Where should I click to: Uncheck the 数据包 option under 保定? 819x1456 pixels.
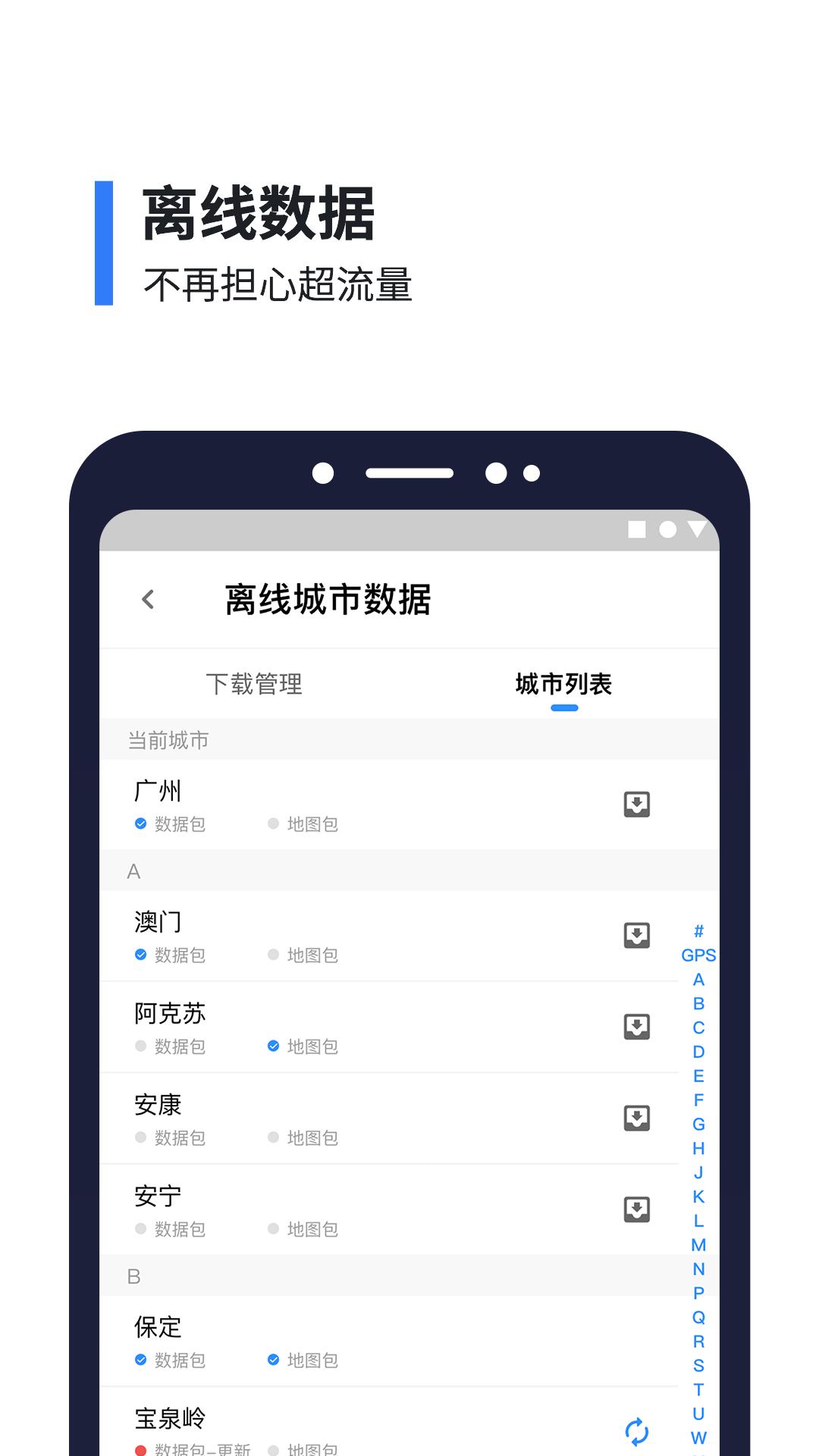coord(140,1361)
